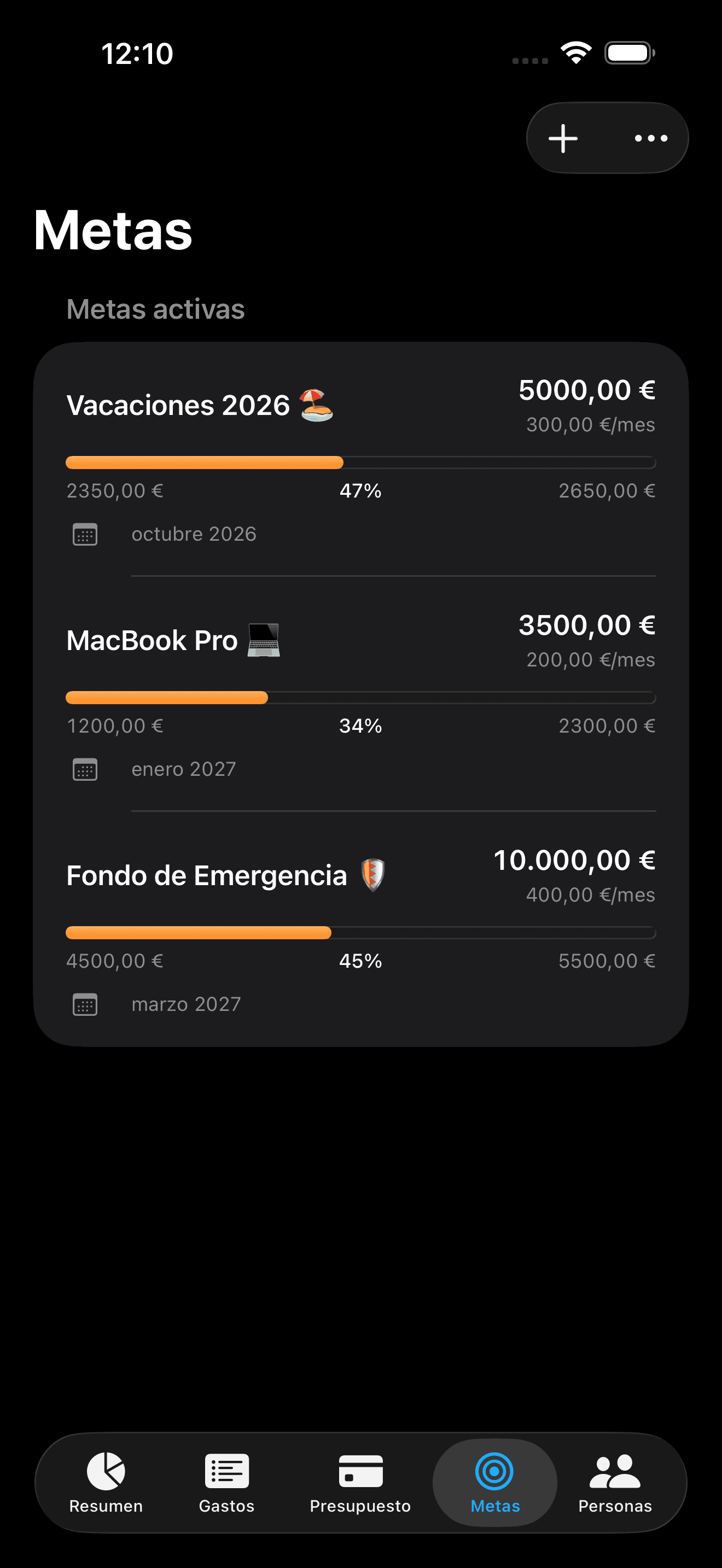Tap the MacBook Pro progress bar

point(360,698)
